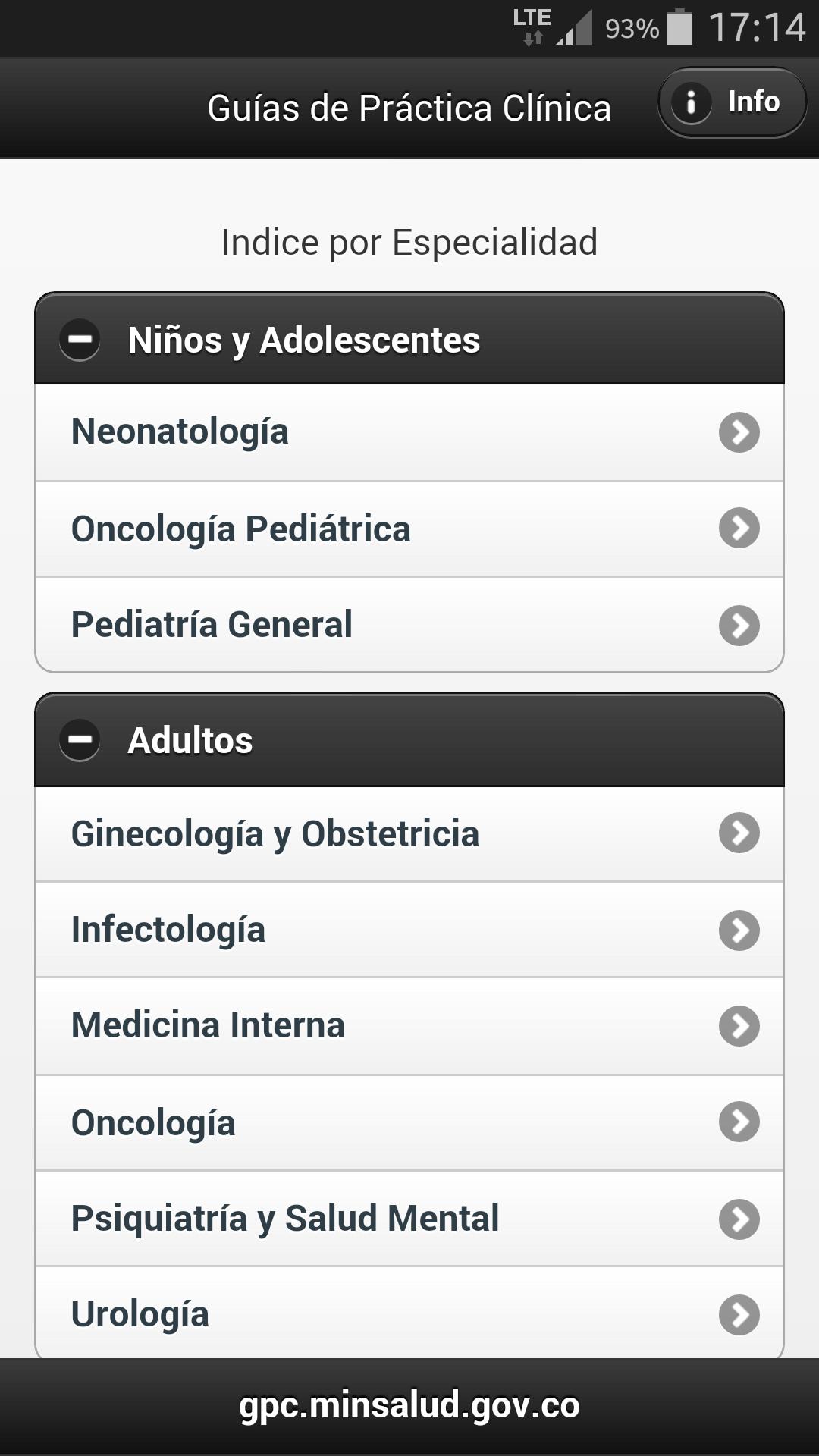Viewport: 819px width, 1456px height.
Task: Tap the Indice por Especialidad heading
Action: tap(409, 242)
